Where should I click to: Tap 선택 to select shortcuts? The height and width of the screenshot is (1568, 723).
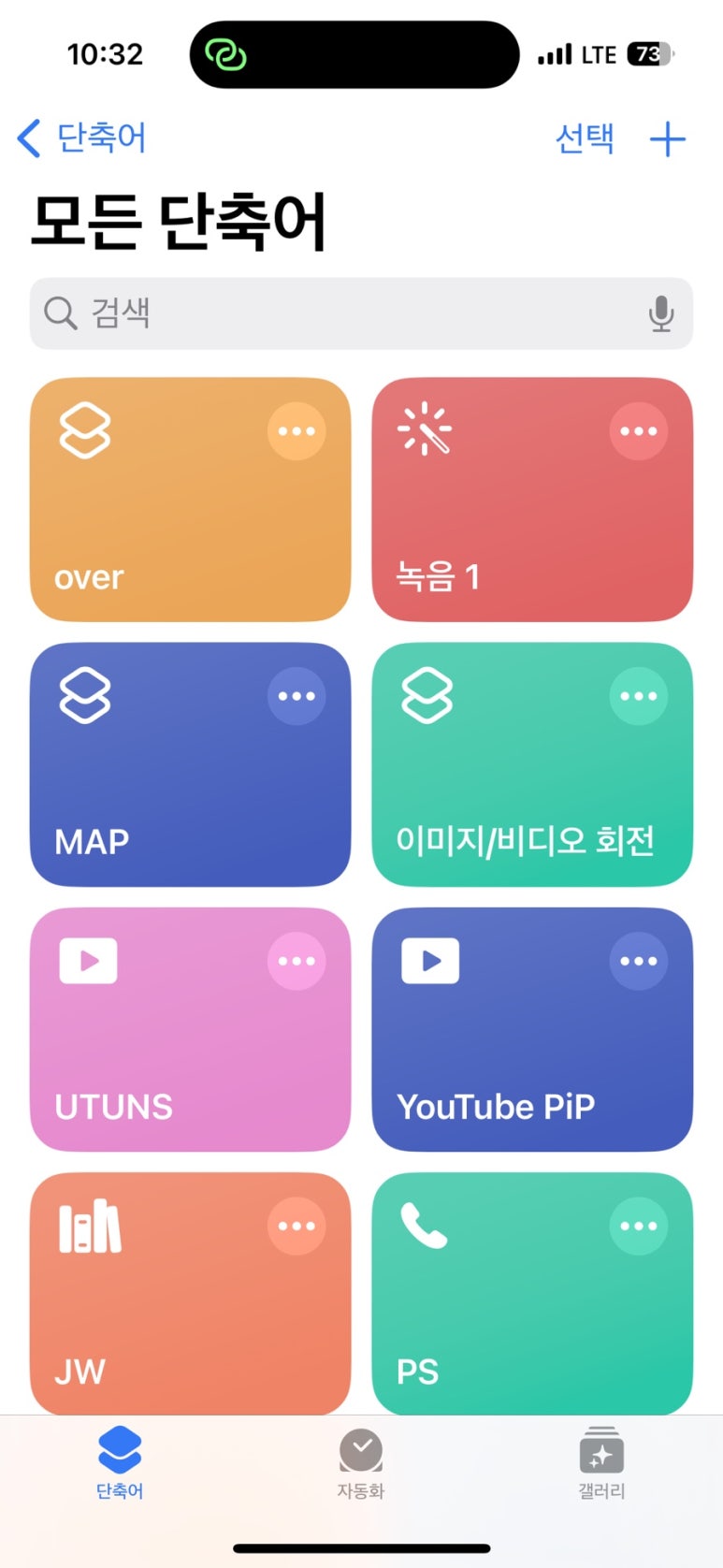[x=585, y=138]
